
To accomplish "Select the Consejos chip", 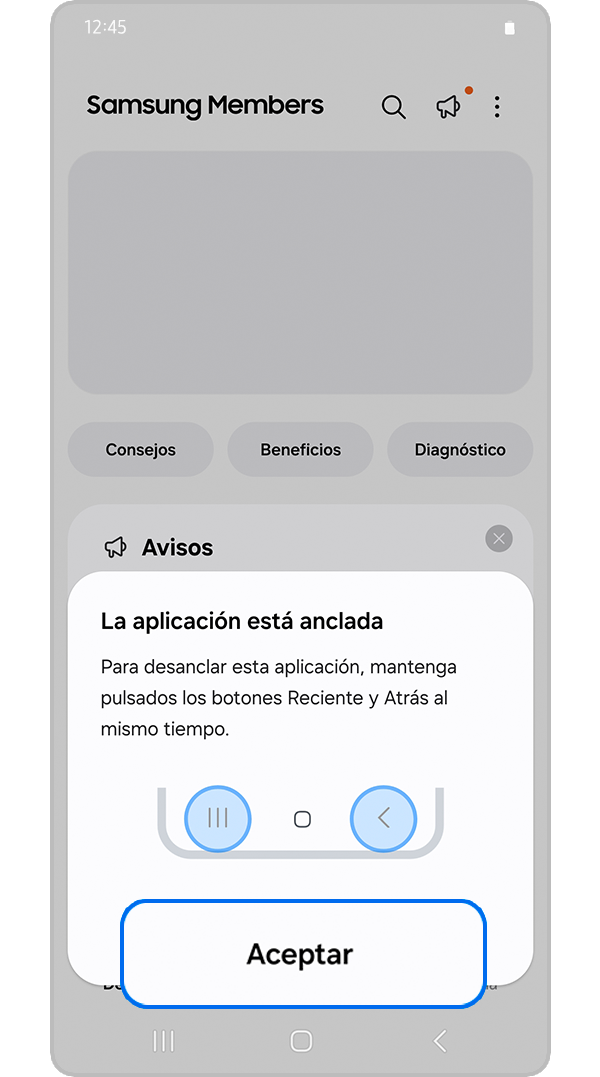I will (141, 450).
